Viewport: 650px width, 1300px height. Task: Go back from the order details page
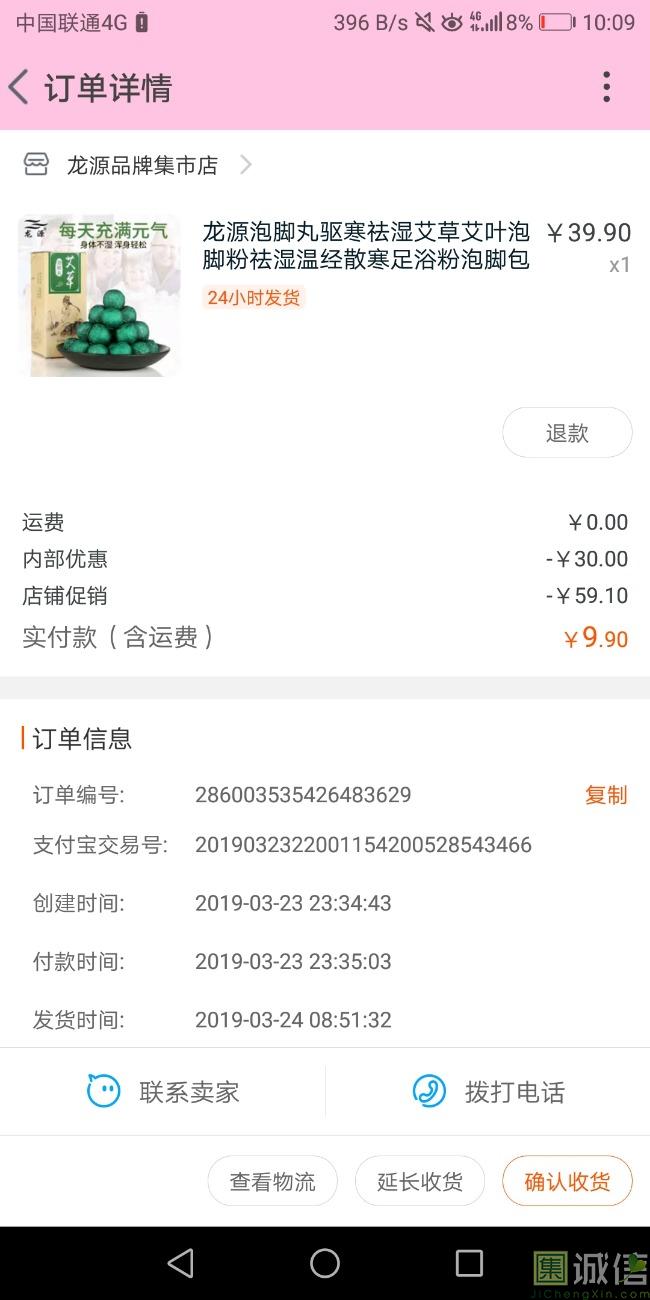pos(20,88)
